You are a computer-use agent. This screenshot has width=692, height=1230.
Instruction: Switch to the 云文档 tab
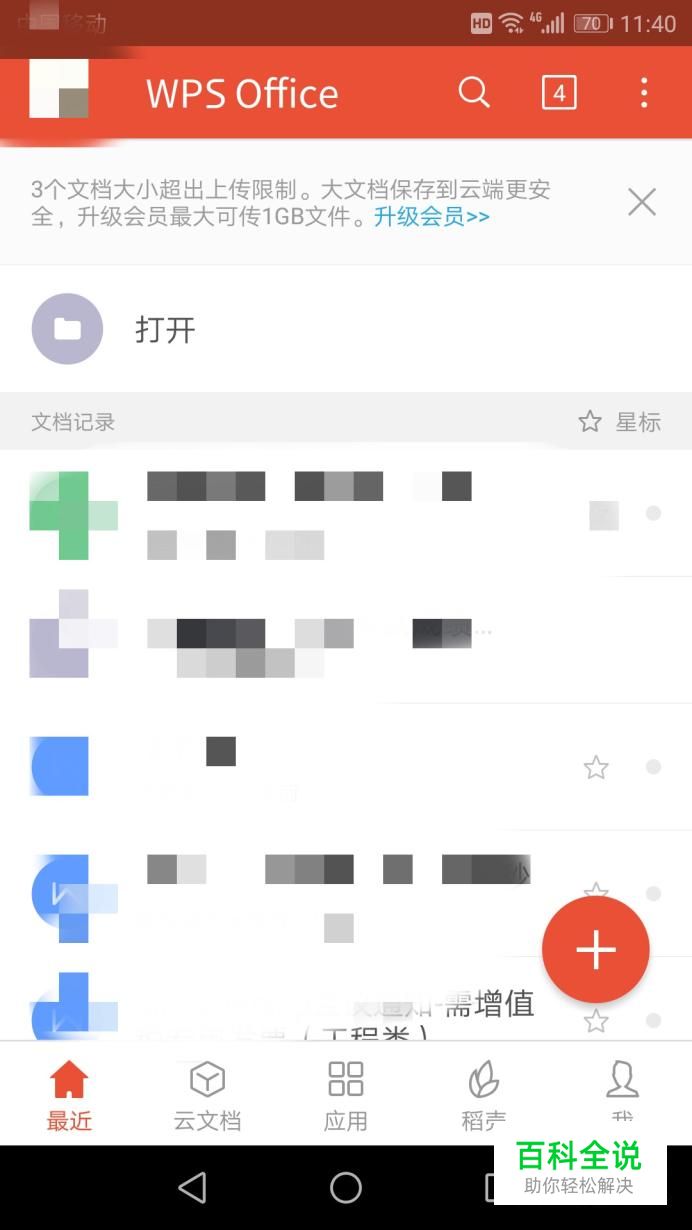[x=207, y=1095]
